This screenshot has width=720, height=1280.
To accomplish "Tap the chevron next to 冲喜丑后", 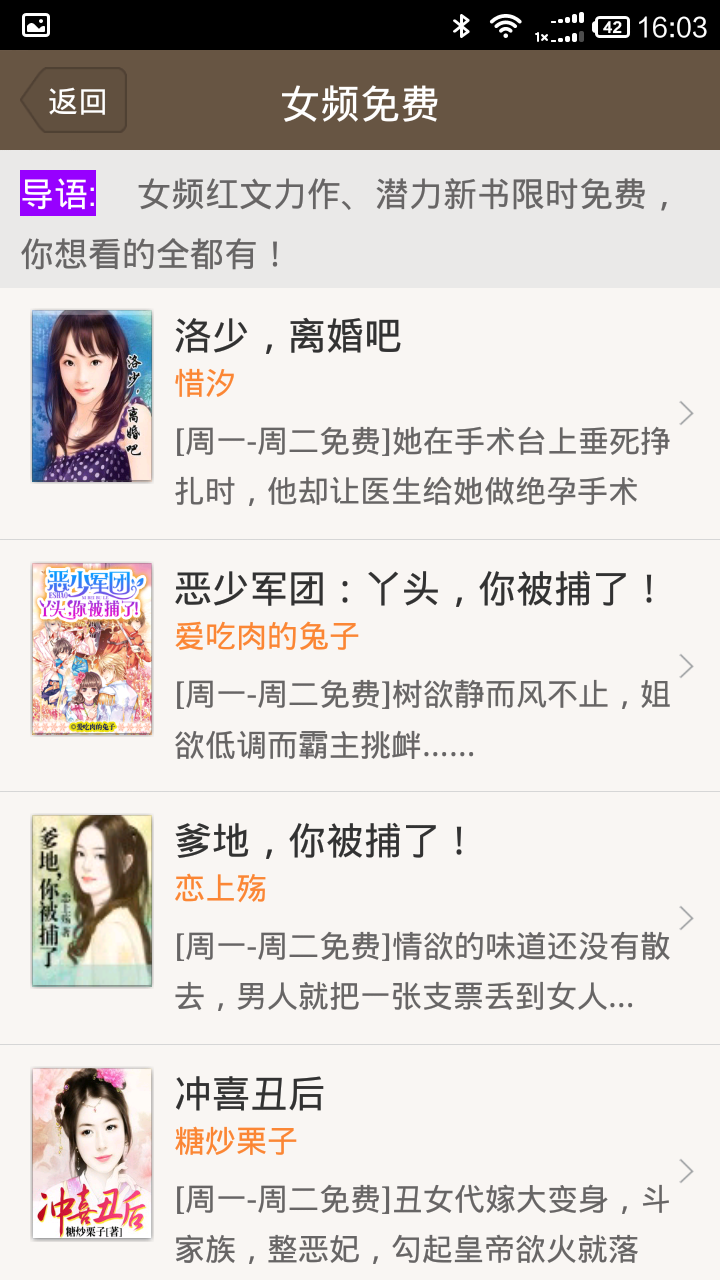I will pos(686,1170).
